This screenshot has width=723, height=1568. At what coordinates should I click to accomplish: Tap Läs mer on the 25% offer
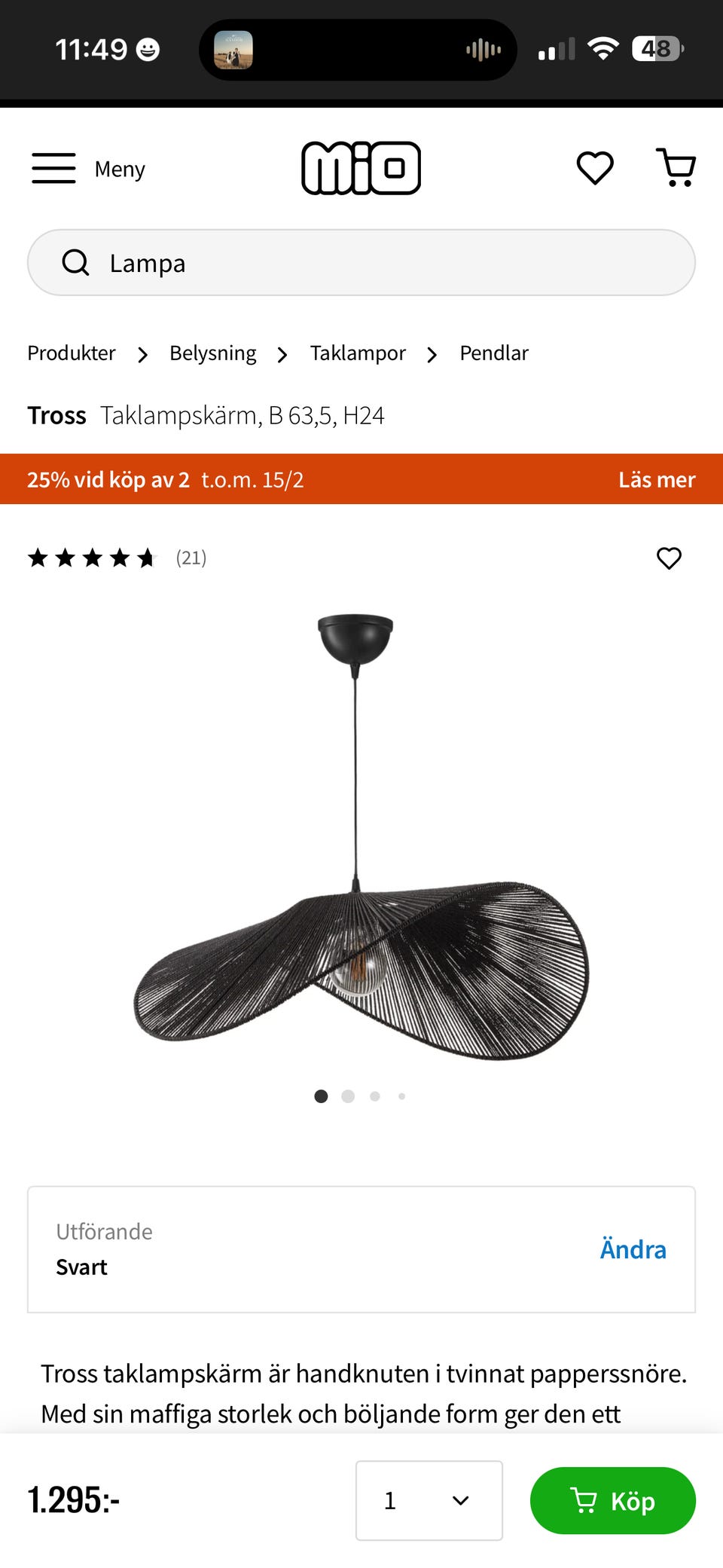(x=657, y=479)
